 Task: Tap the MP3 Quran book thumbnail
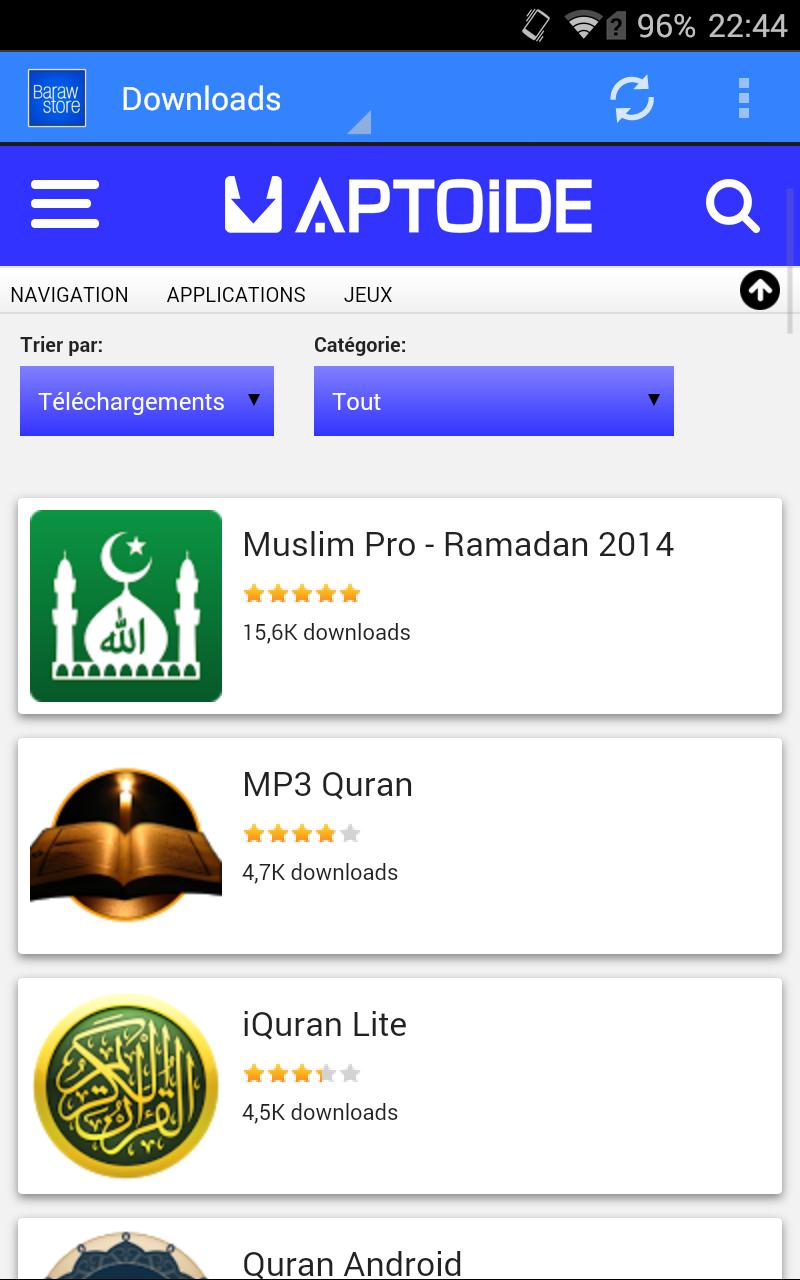click(x=126, y=844)
